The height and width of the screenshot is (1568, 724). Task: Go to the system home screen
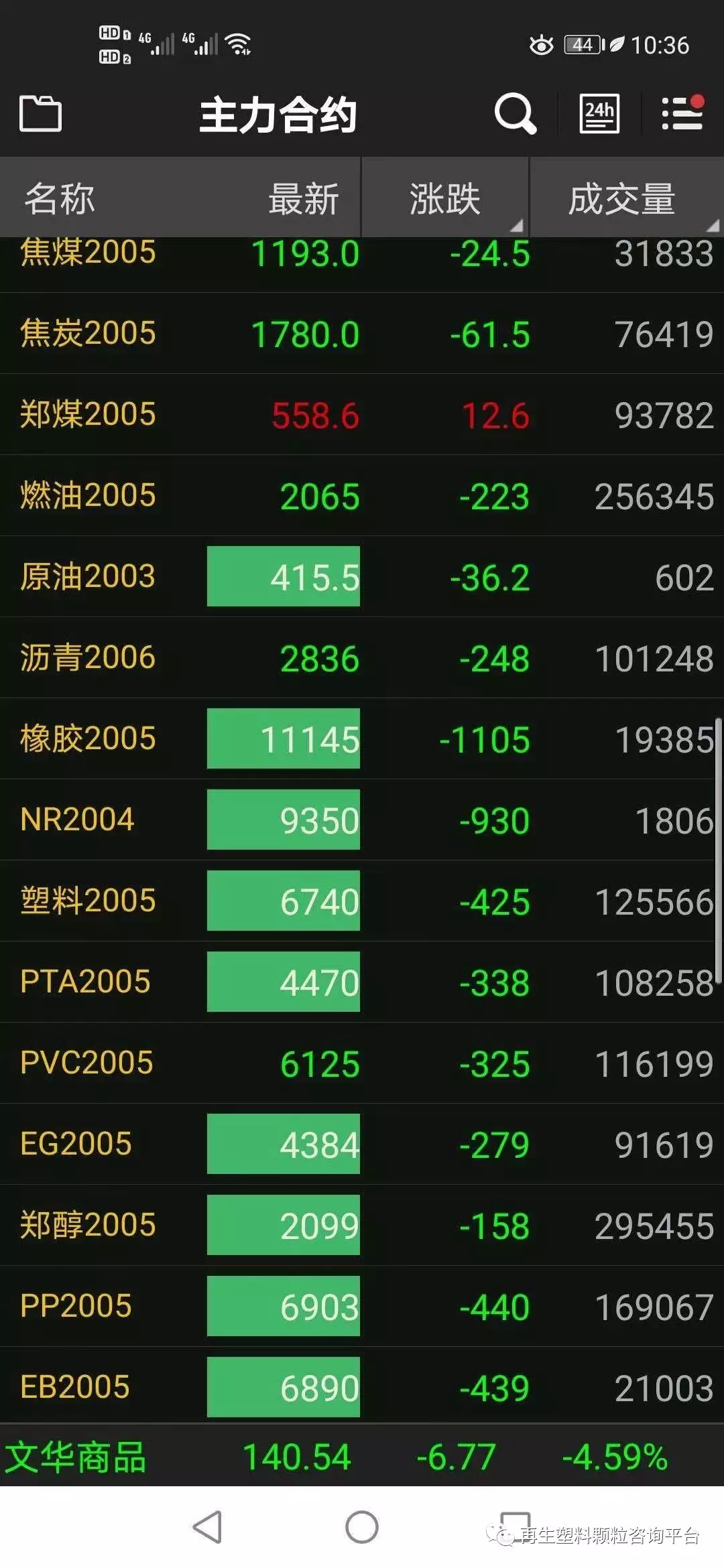point(362,1527)
